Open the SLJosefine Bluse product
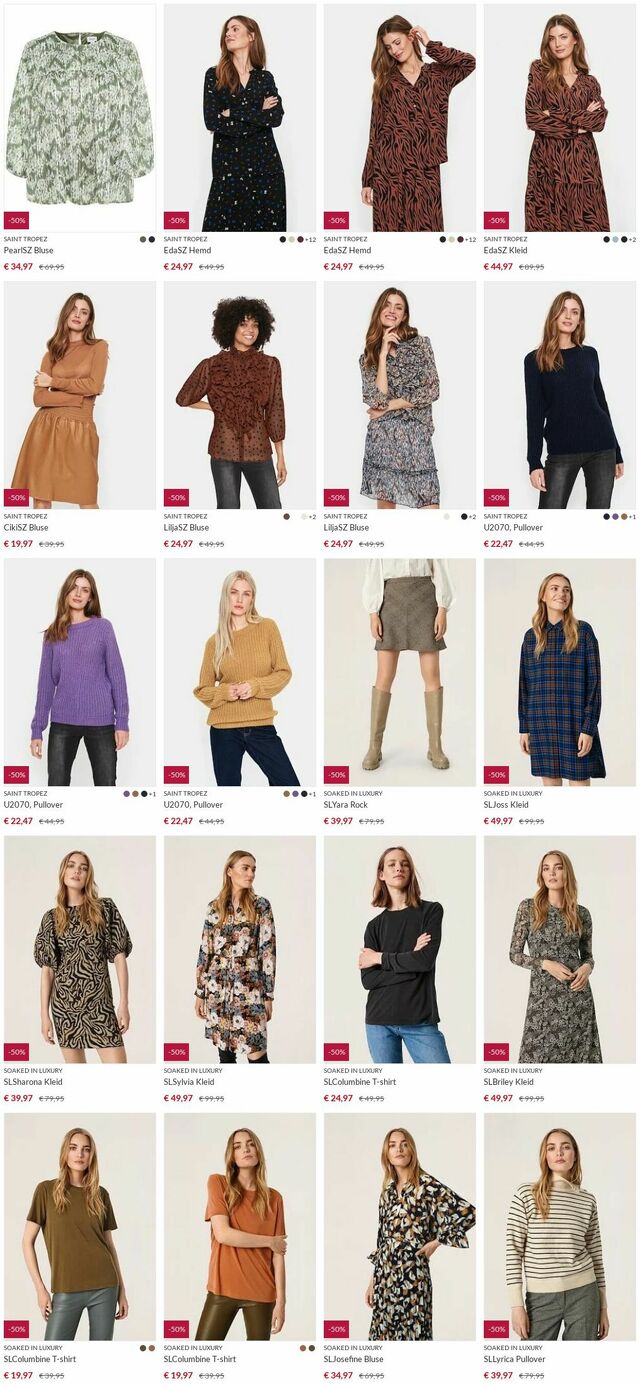Viewport: 640px width, 1386px height. (x=399, y=1226)
